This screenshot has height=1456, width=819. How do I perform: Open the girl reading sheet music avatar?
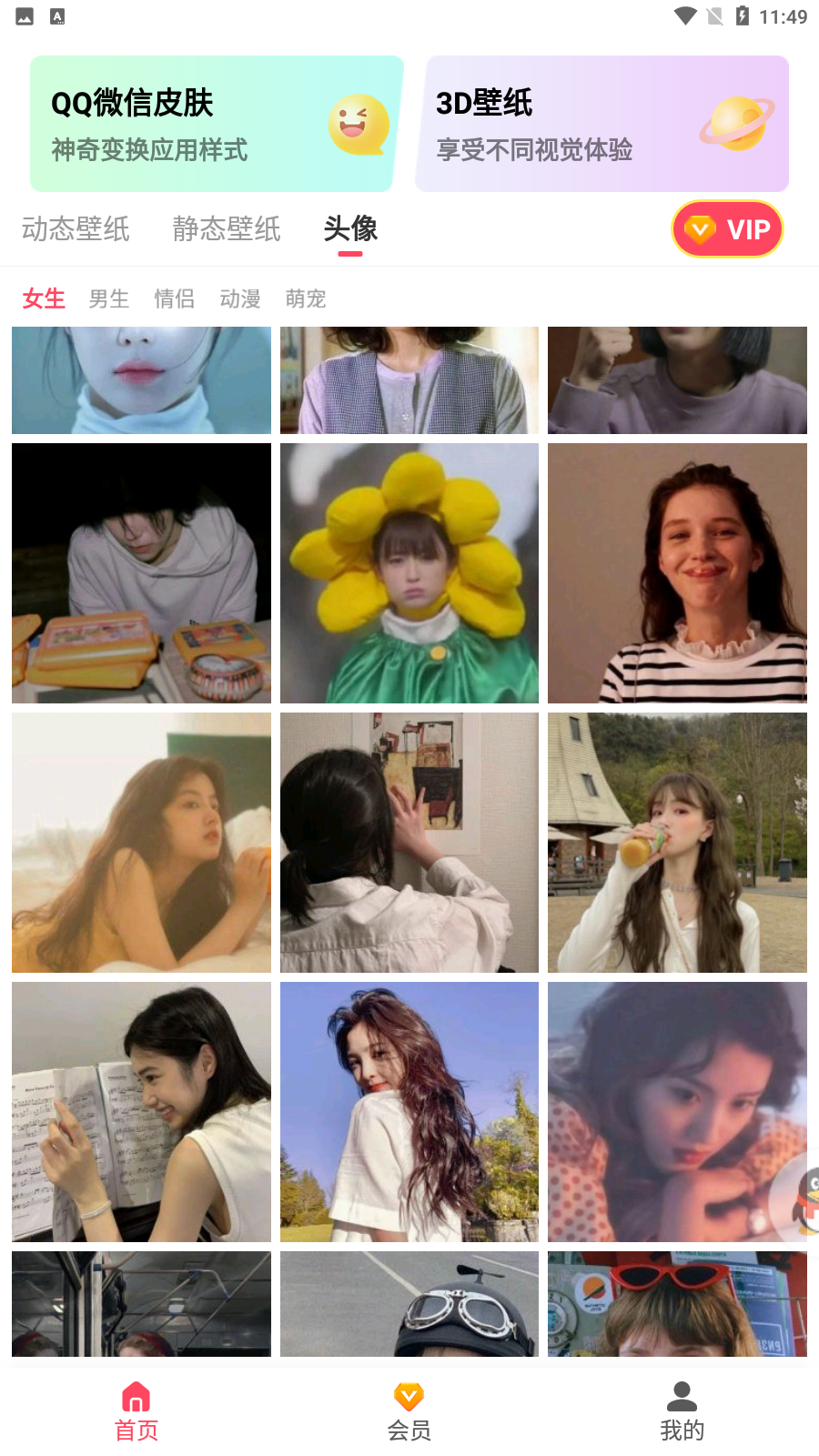(141, 1112)
